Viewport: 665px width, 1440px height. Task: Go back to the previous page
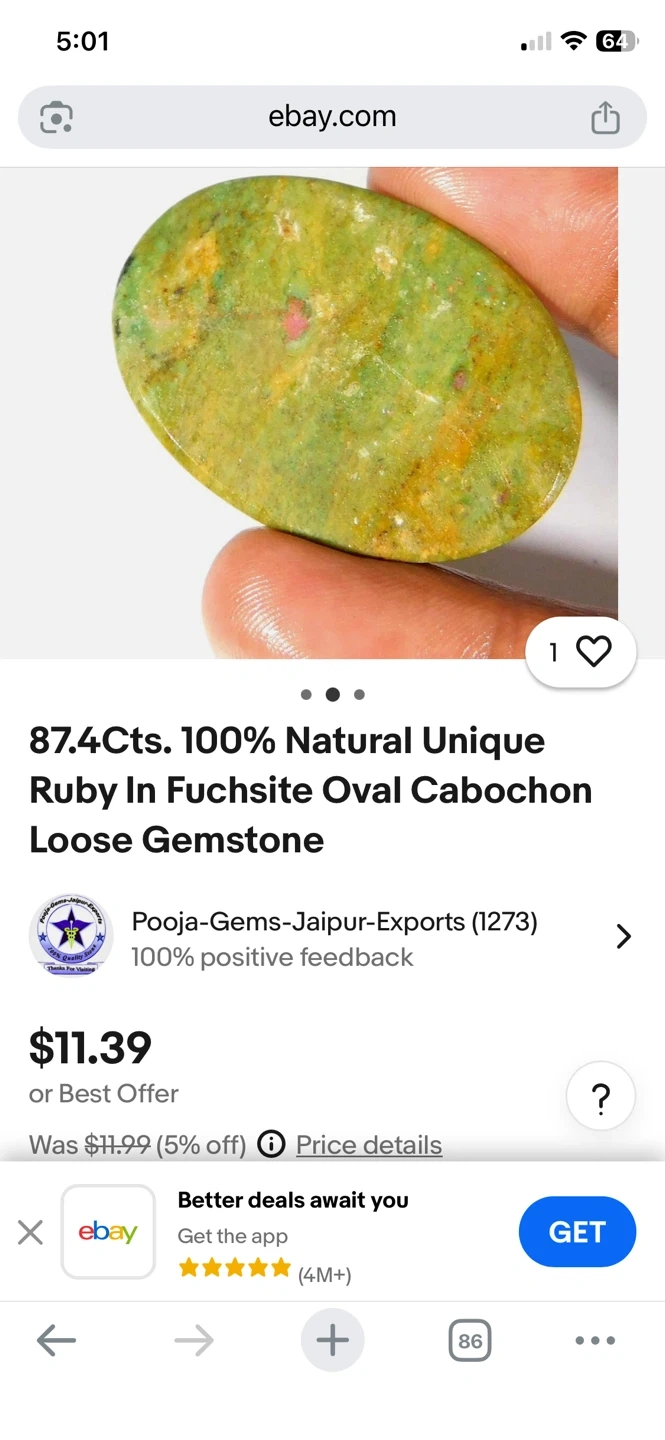[56, 1340]
